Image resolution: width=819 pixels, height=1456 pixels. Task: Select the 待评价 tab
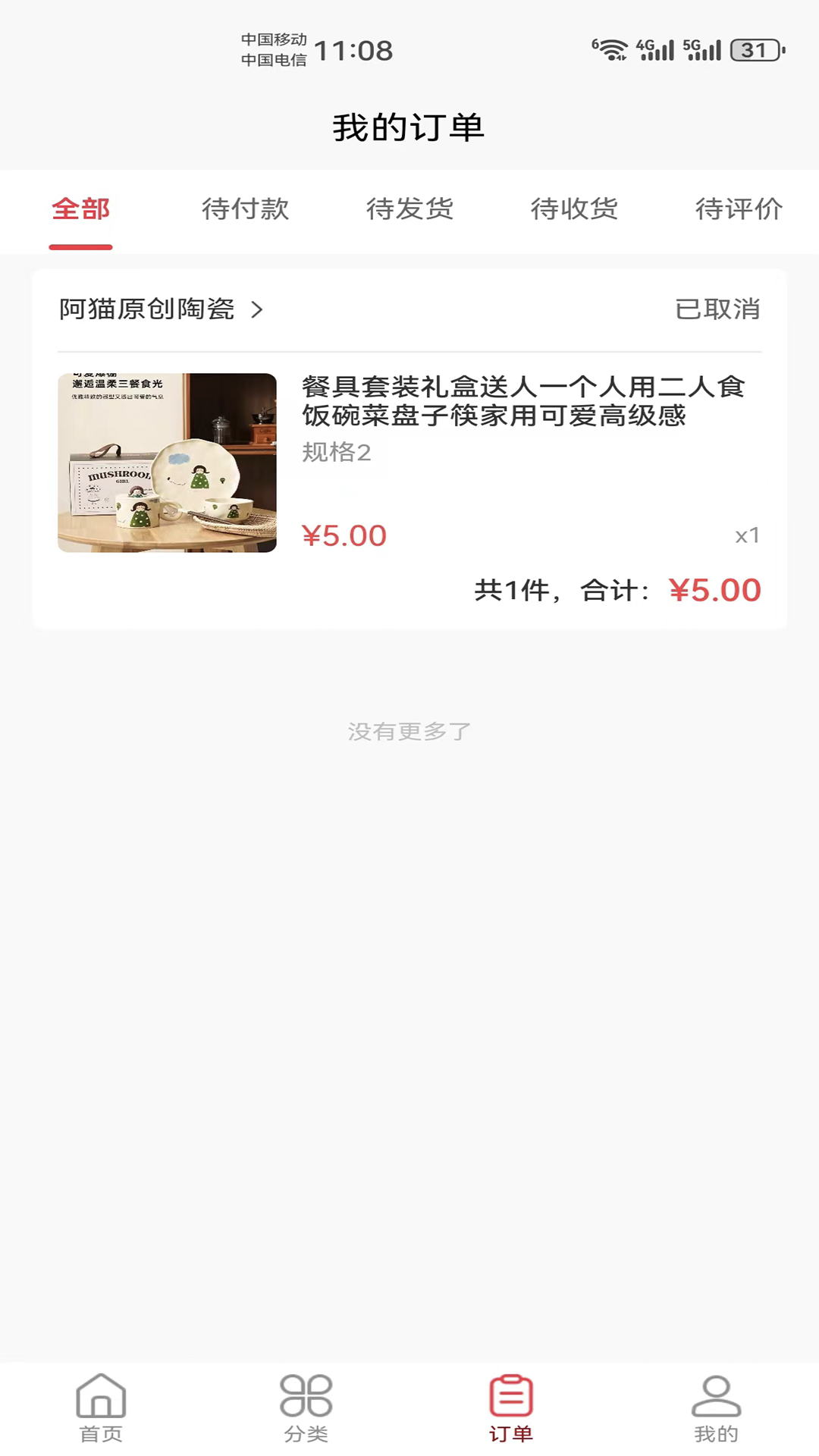738,210
